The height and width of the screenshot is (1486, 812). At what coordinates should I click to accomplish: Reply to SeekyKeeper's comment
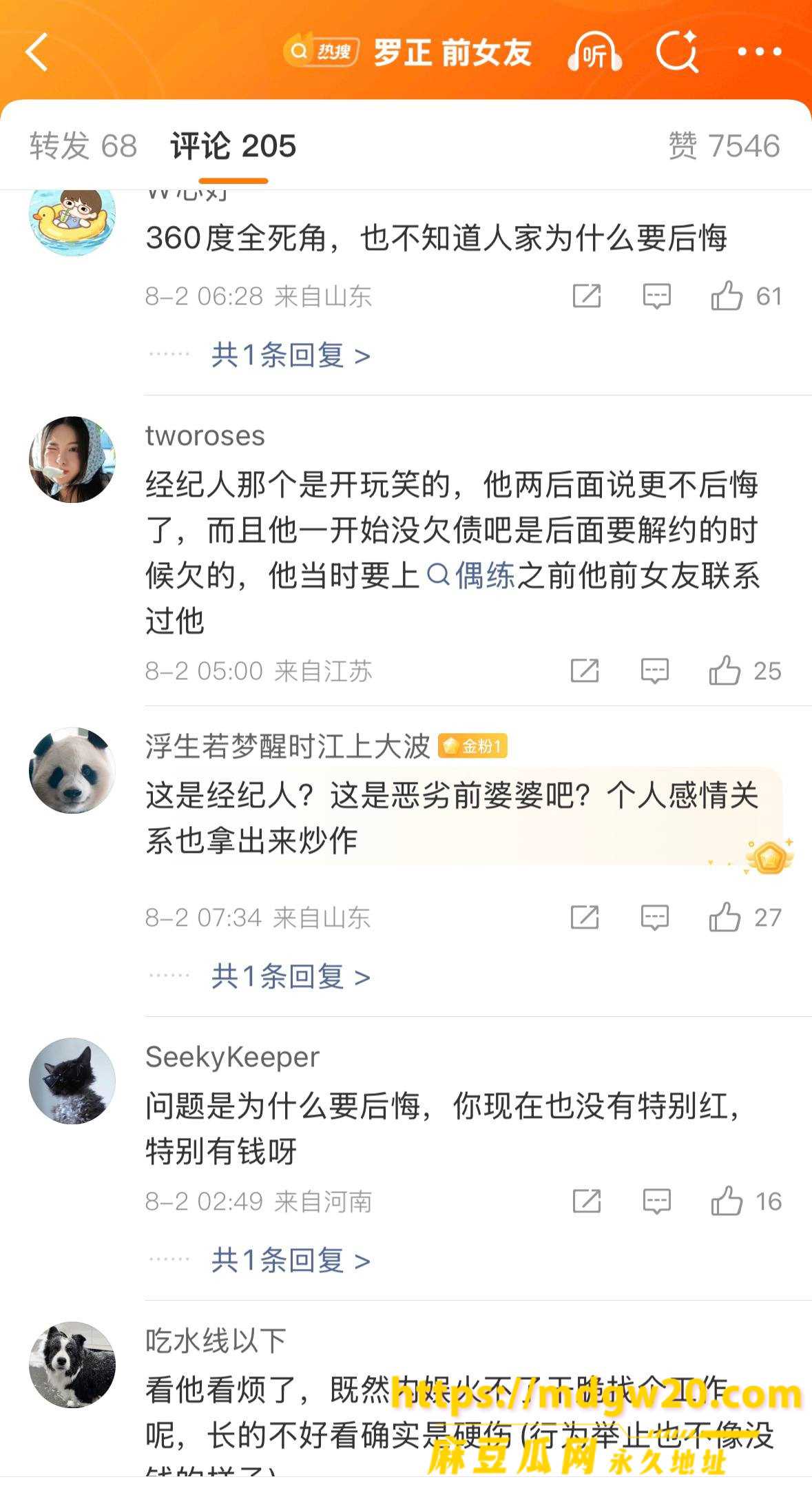[656, 1201]
